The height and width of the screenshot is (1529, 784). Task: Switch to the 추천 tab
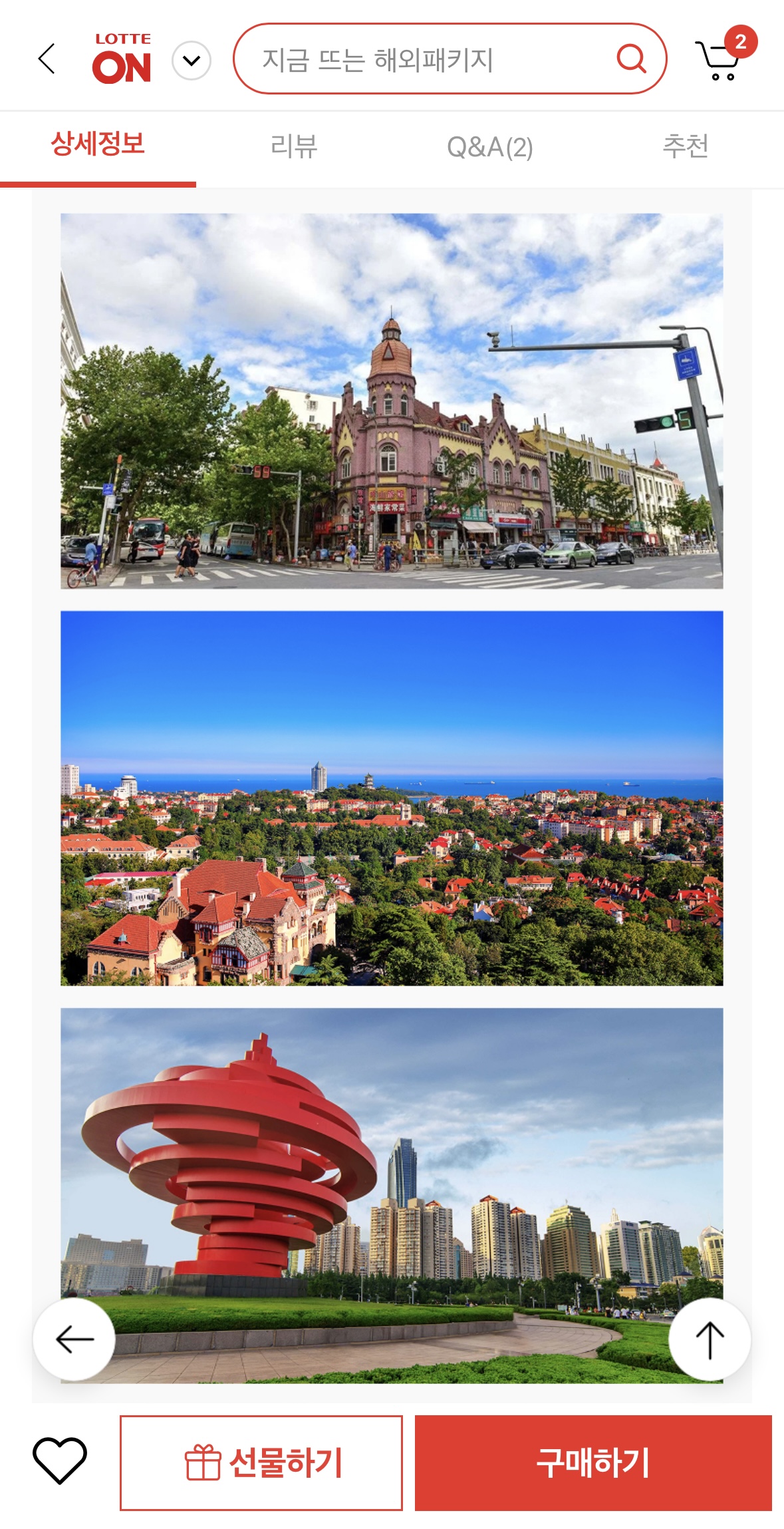tap(686, 146)
